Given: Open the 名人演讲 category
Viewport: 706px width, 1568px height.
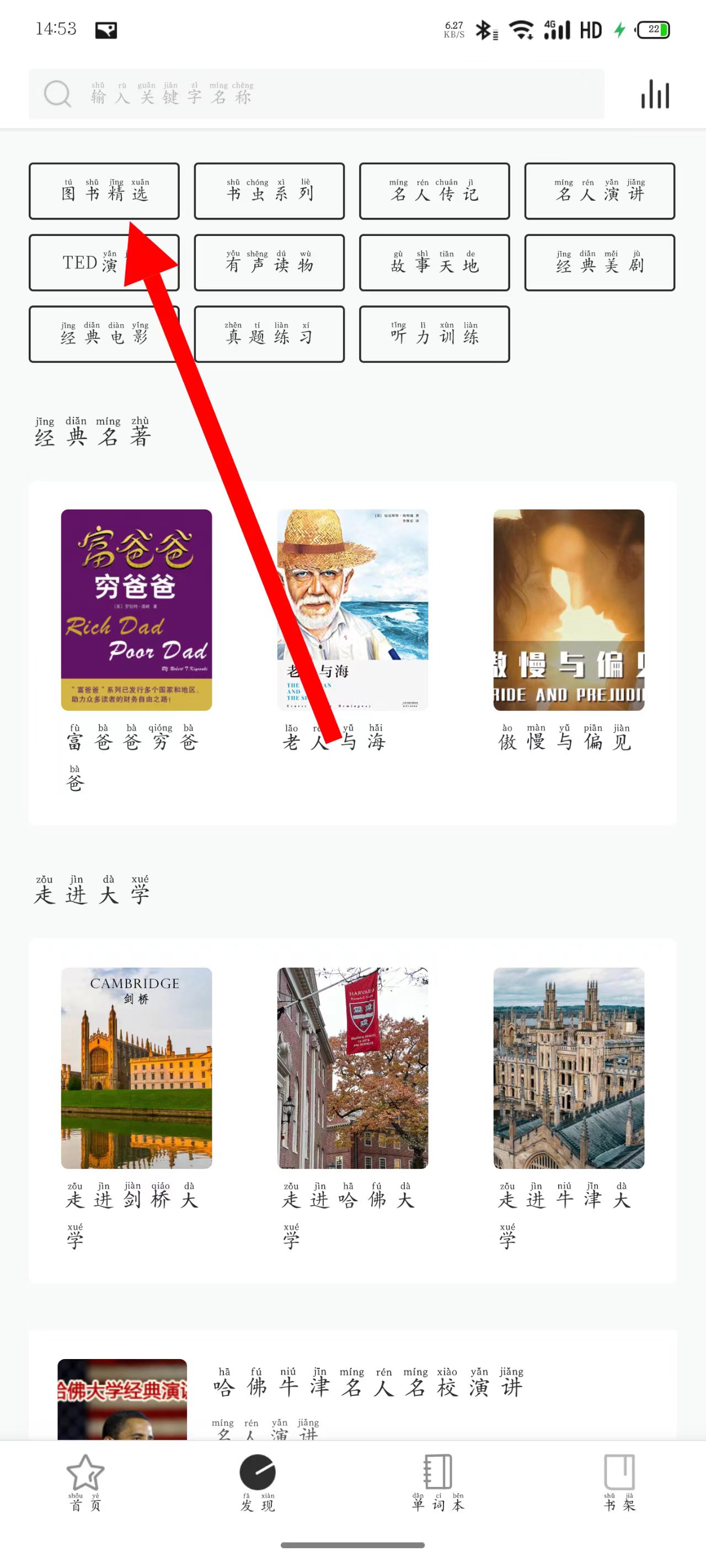Looking at the screenshot, I should click(600, 191).
